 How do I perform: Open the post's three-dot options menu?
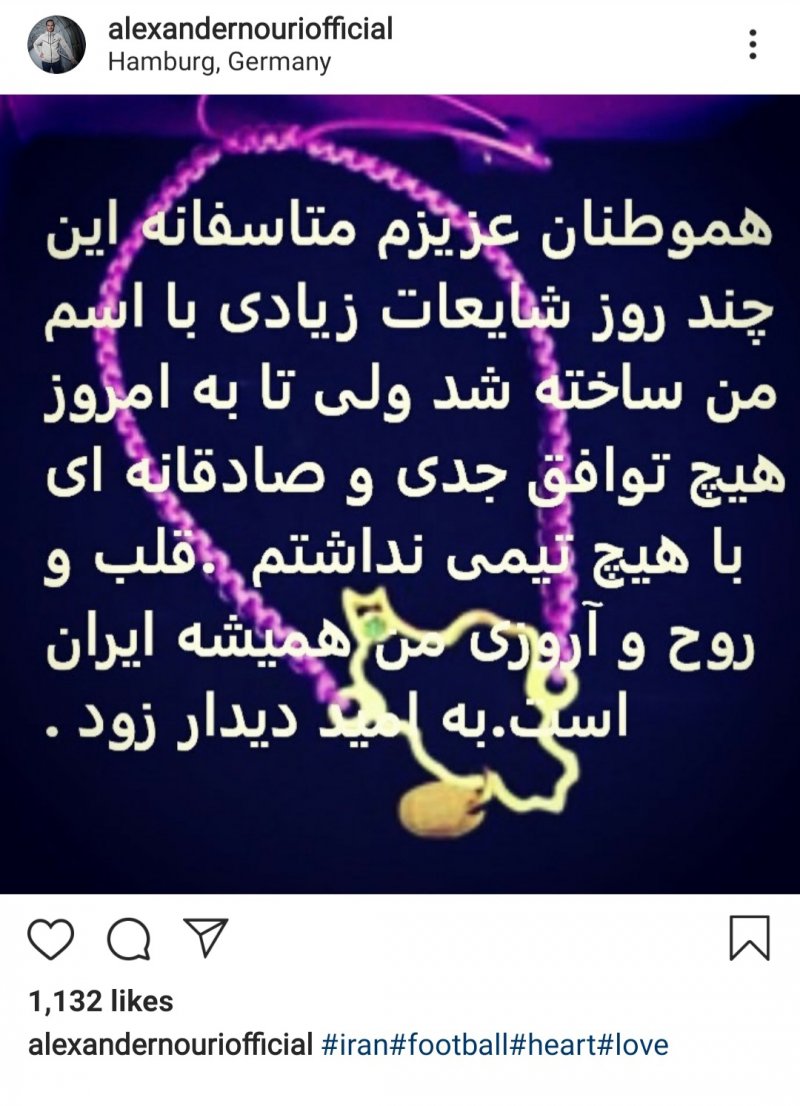753,45
